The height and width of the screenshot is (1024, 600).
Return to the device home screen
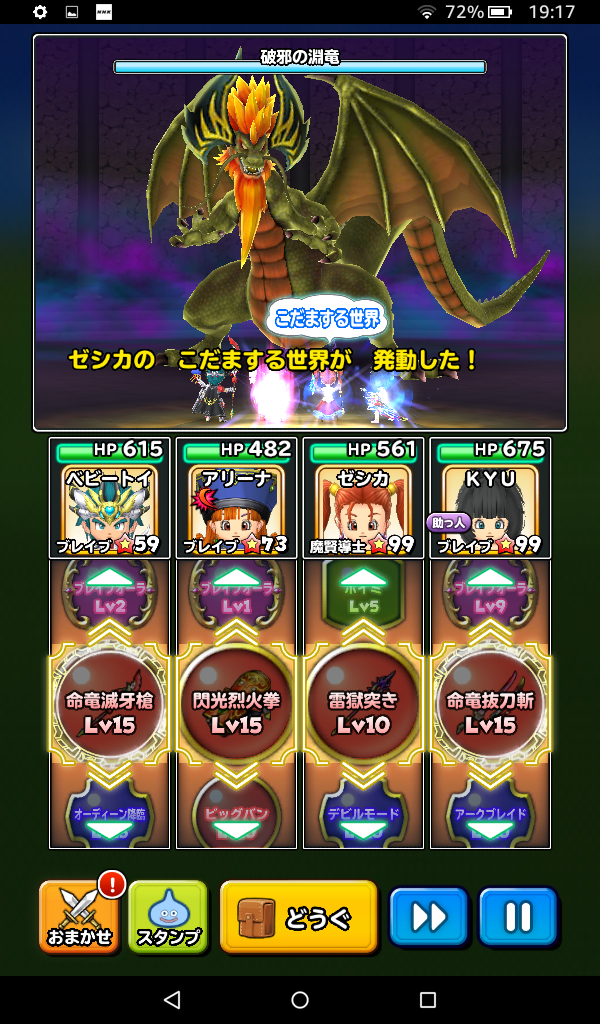click(x=300, y=1000)
